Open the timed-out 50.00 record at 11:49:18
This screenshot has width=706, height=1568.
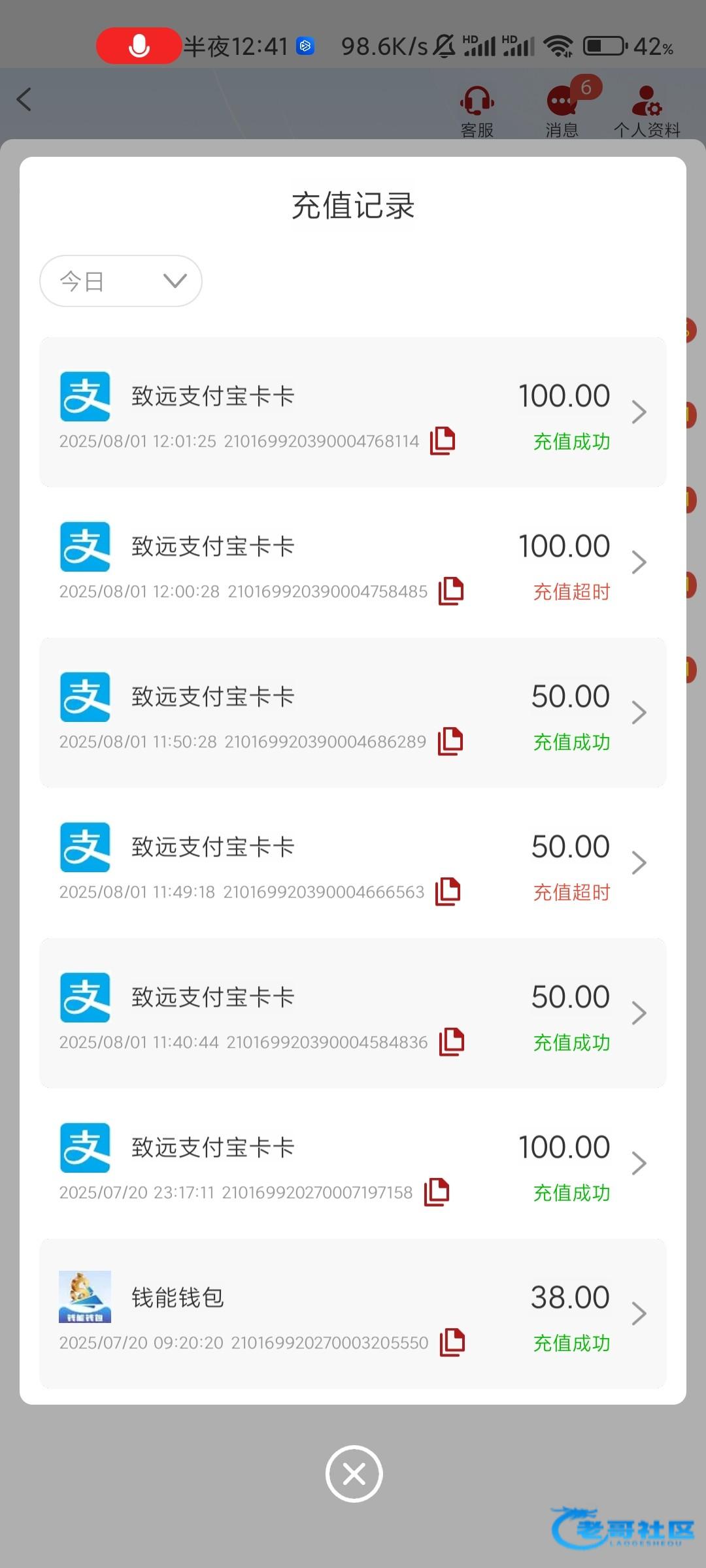pos(353,863)
